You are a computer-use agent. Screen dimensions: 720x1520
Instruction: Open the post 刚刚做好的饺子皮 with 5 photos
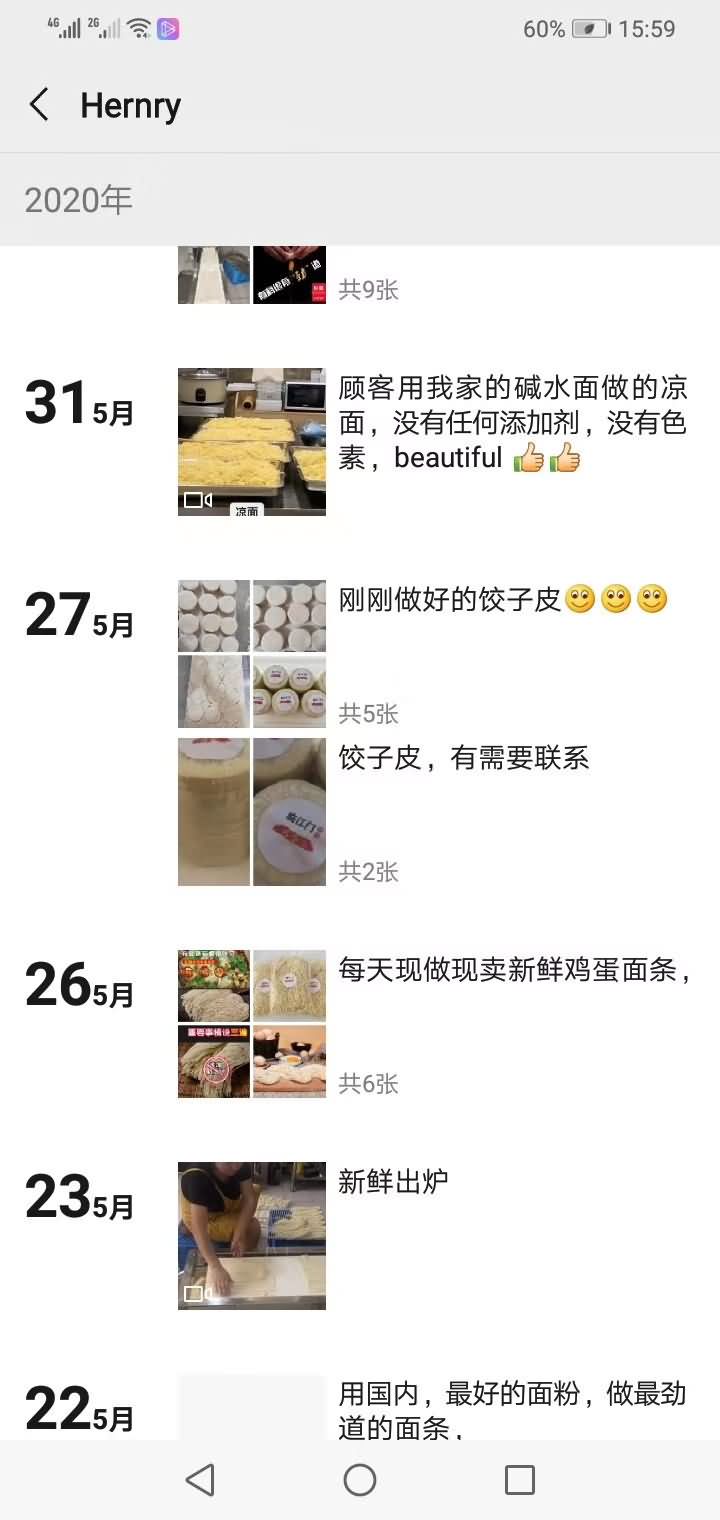(x=252, y=653)
